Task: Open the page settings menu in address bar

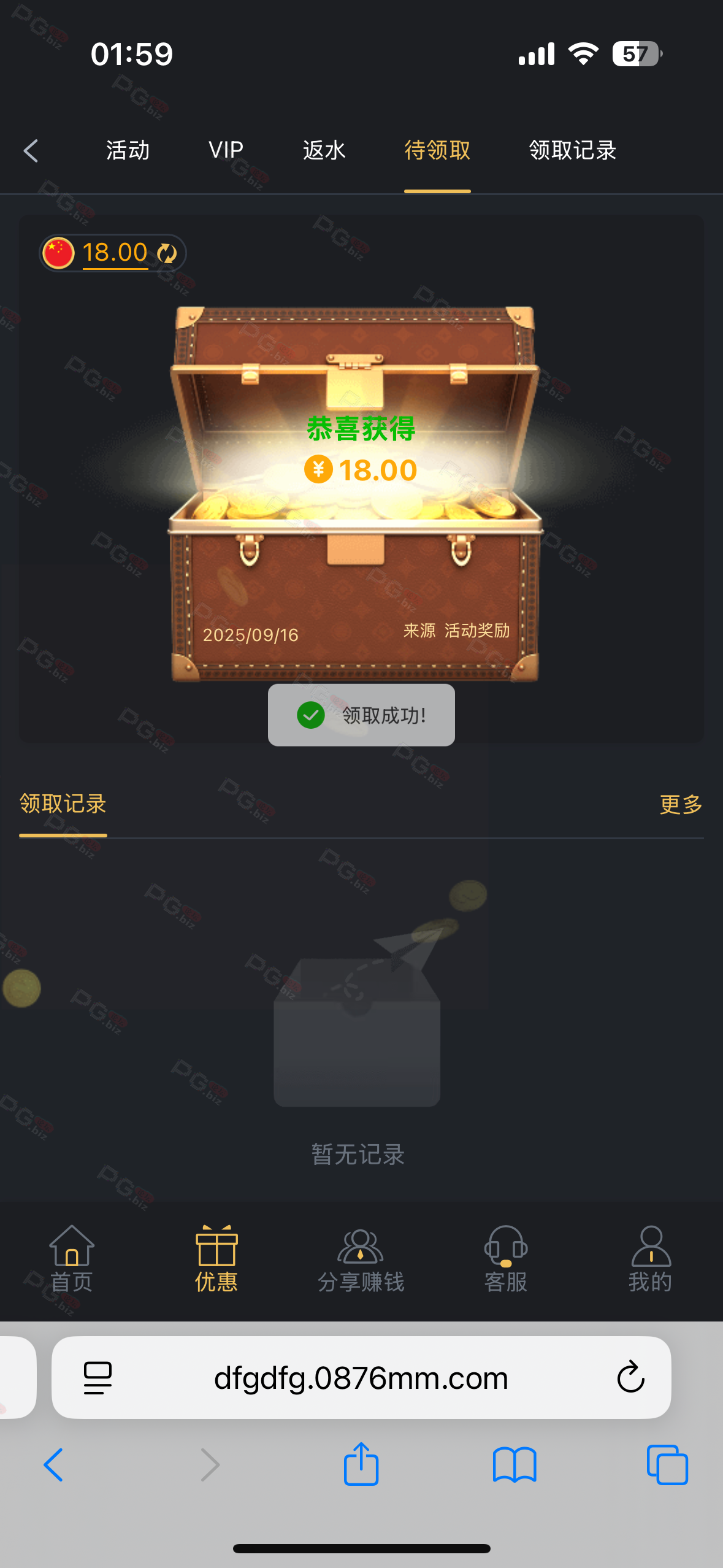Action: click(x=98, y=1378)
